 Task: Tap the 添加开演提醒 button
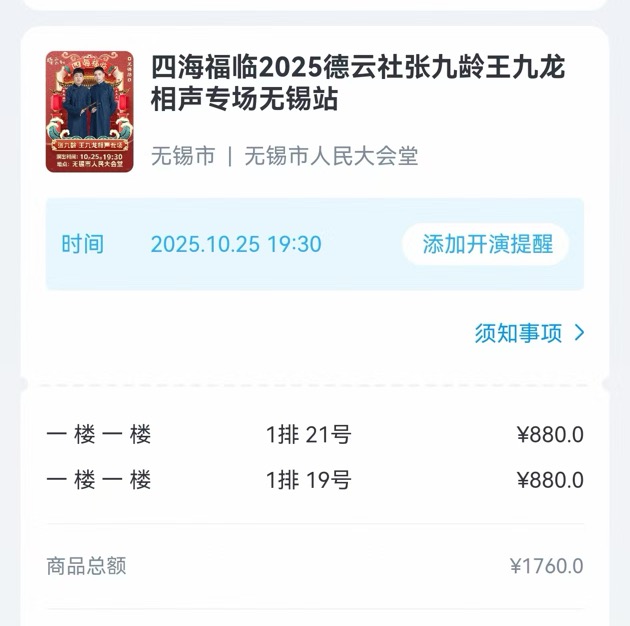tap(486, 245)
